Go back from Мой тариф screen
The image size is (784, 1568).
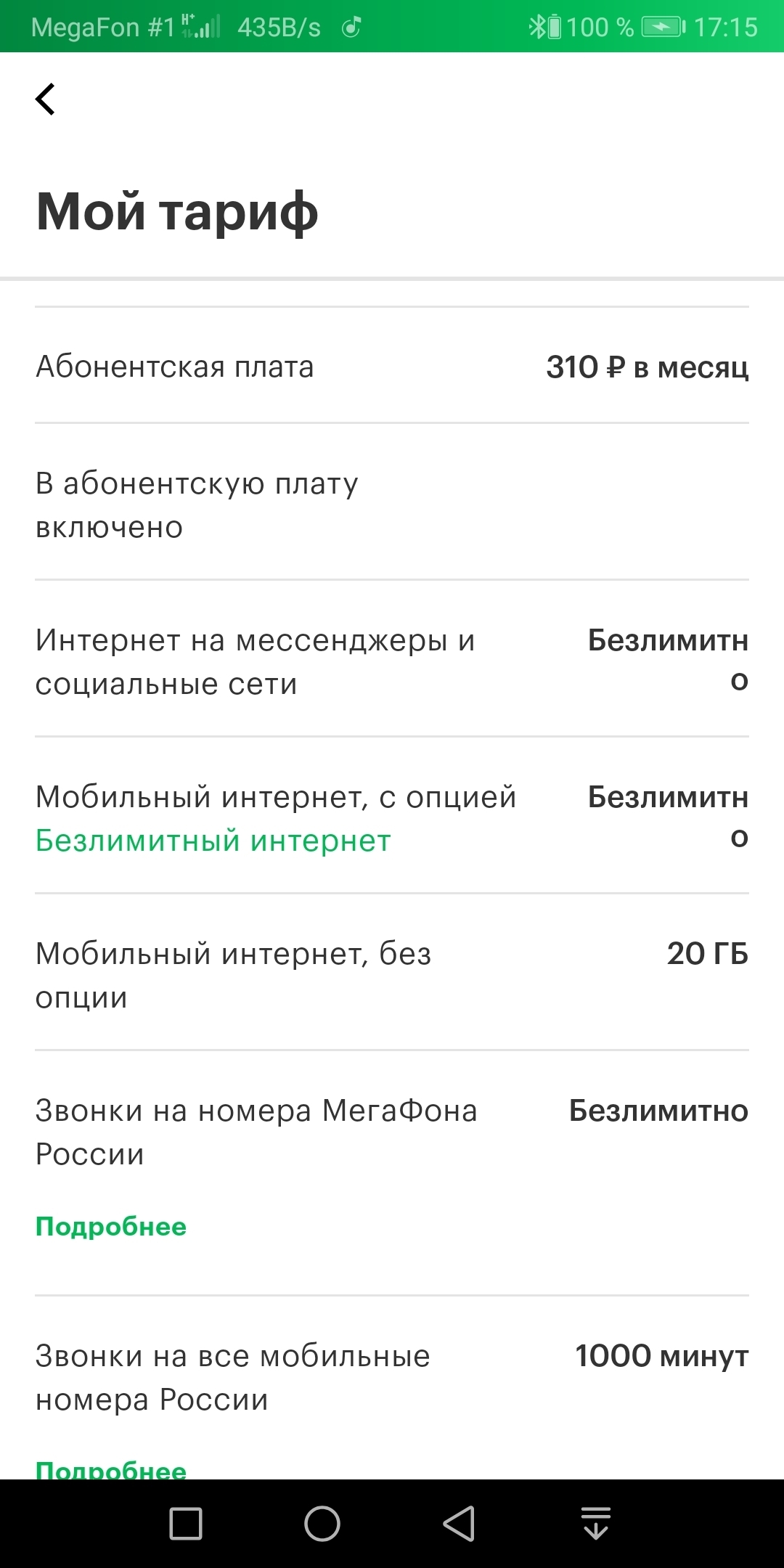[x=45, y=99]
